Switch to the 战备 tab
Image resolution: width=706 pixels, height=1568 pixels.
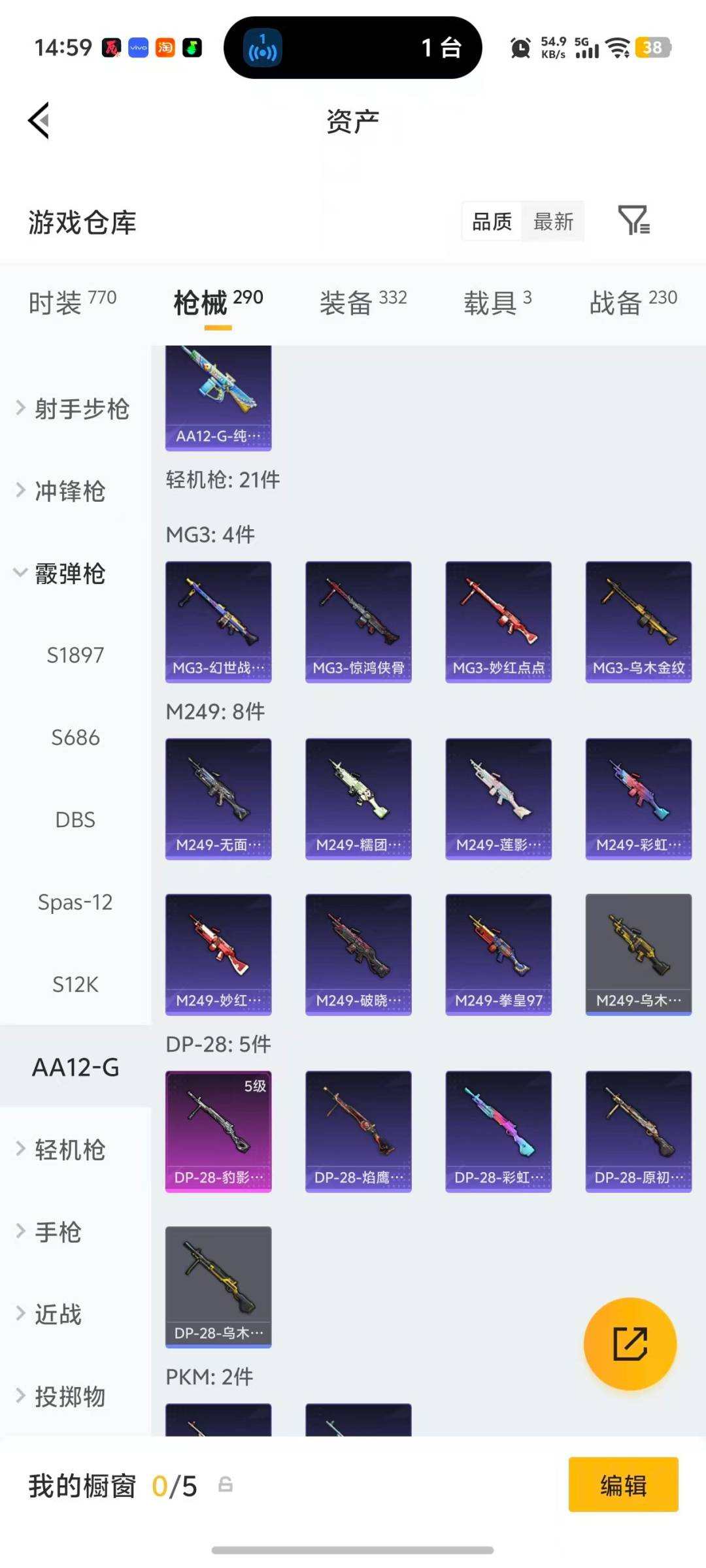pyautogui.click(x=633, y=302)
